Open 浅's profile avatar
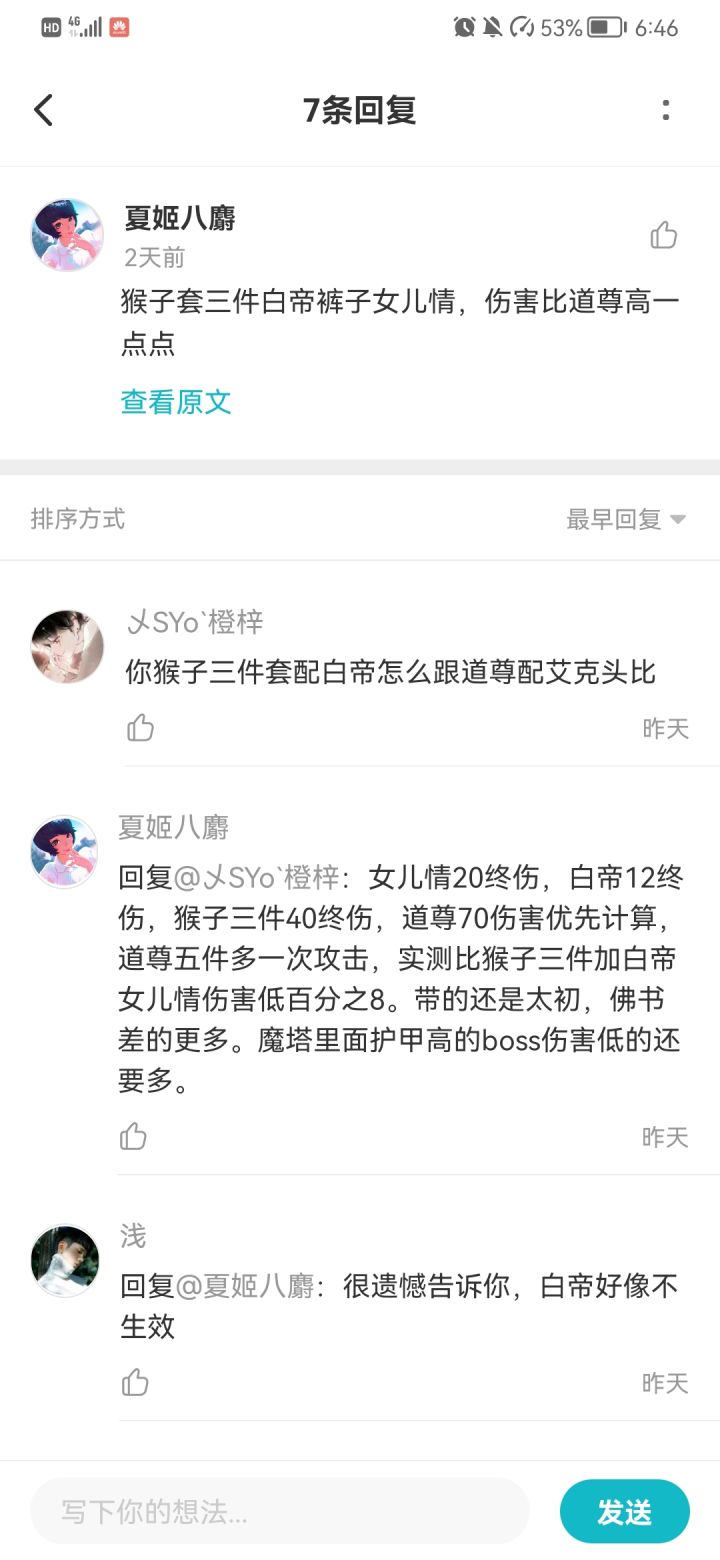This screenshot has width=720, height=1560. 66,1260
